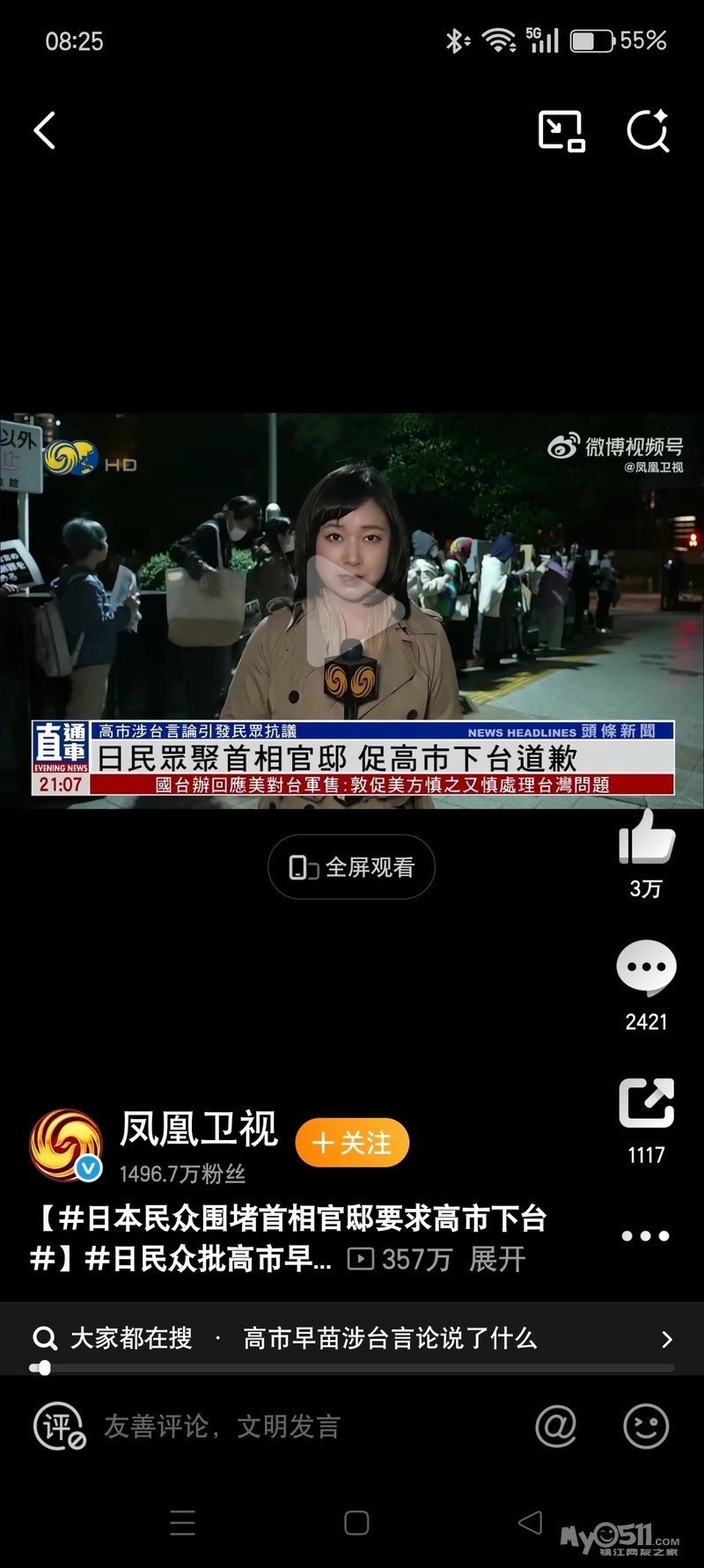Enable picture-in-picture mini window
The height and width of the screenshot is (1568, 704).
coord(561,131)
